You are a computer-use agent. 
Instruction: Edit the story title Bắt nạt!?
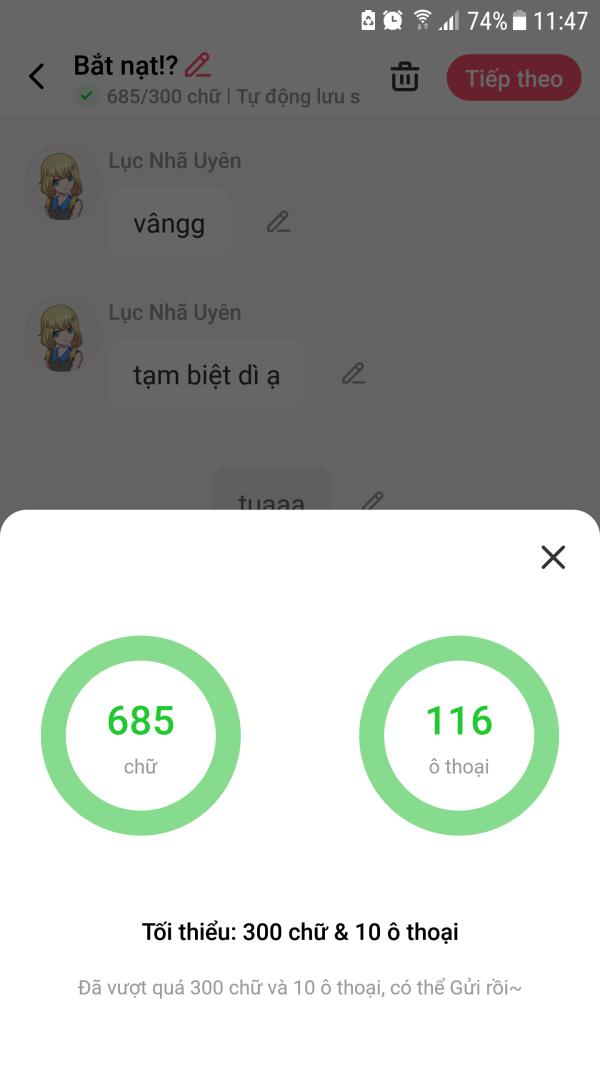[x=198, y=65]
